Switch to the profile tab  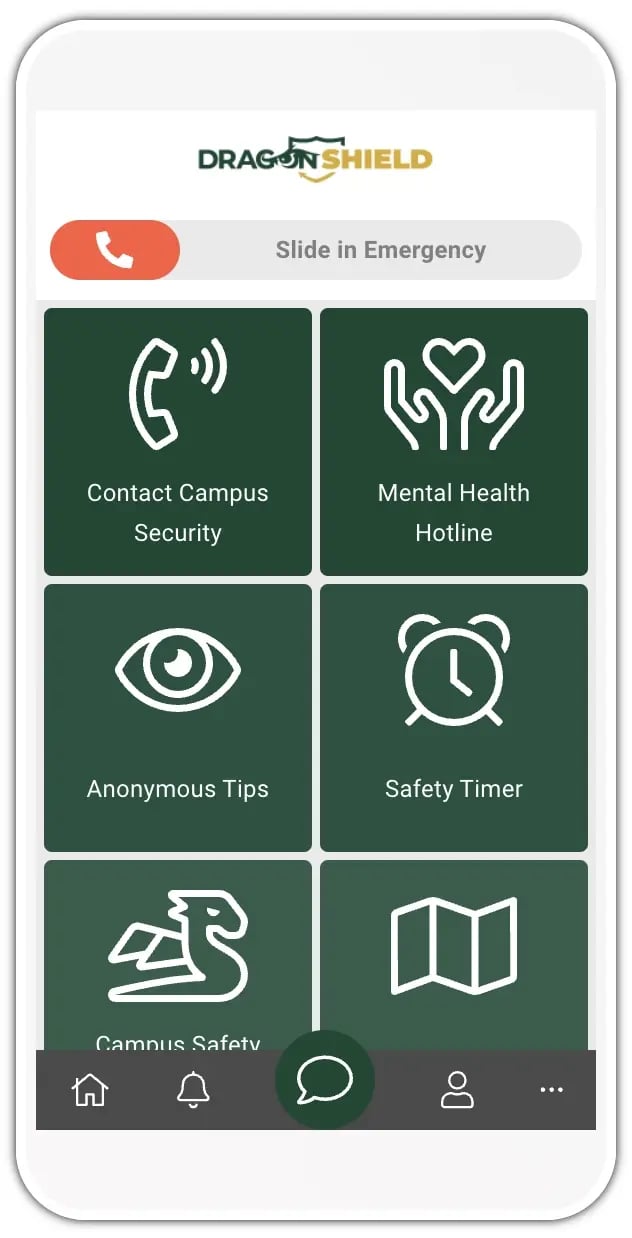[457, 1089]
